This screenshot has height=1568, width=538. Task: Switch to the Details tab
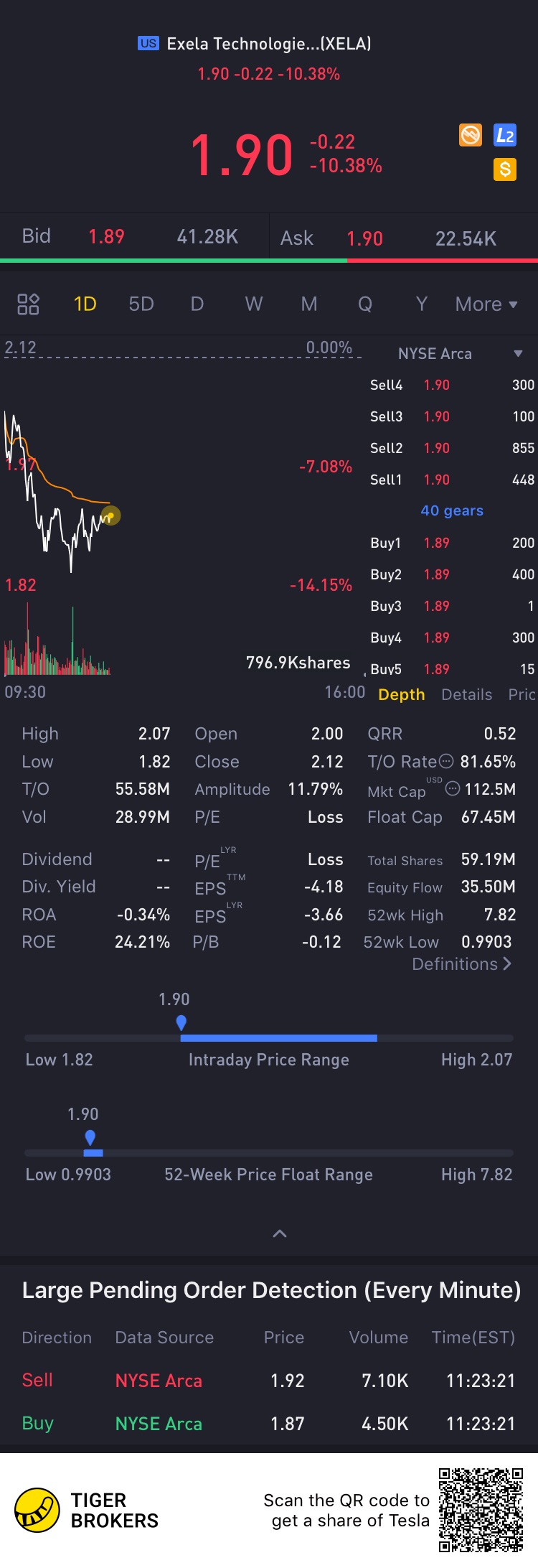pyautogui.click(x=467, y=694)
